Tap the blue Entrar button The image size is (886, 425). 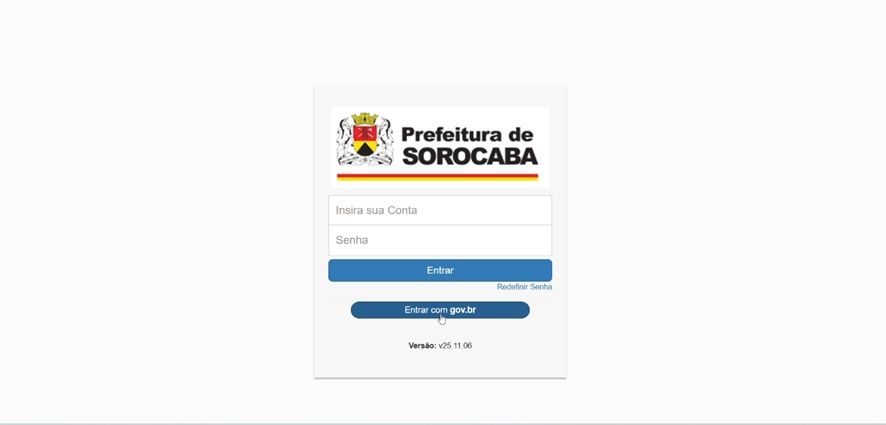click(440, 270)
